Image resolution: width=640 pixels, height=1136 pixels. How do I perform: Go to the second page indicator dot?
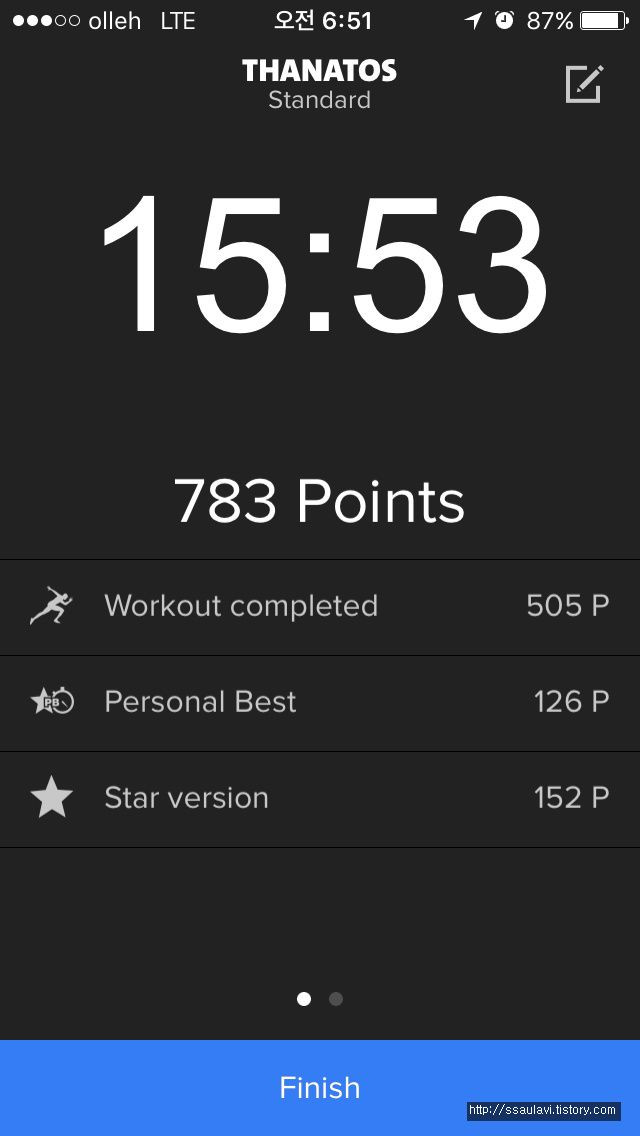[x=336, y=999]
